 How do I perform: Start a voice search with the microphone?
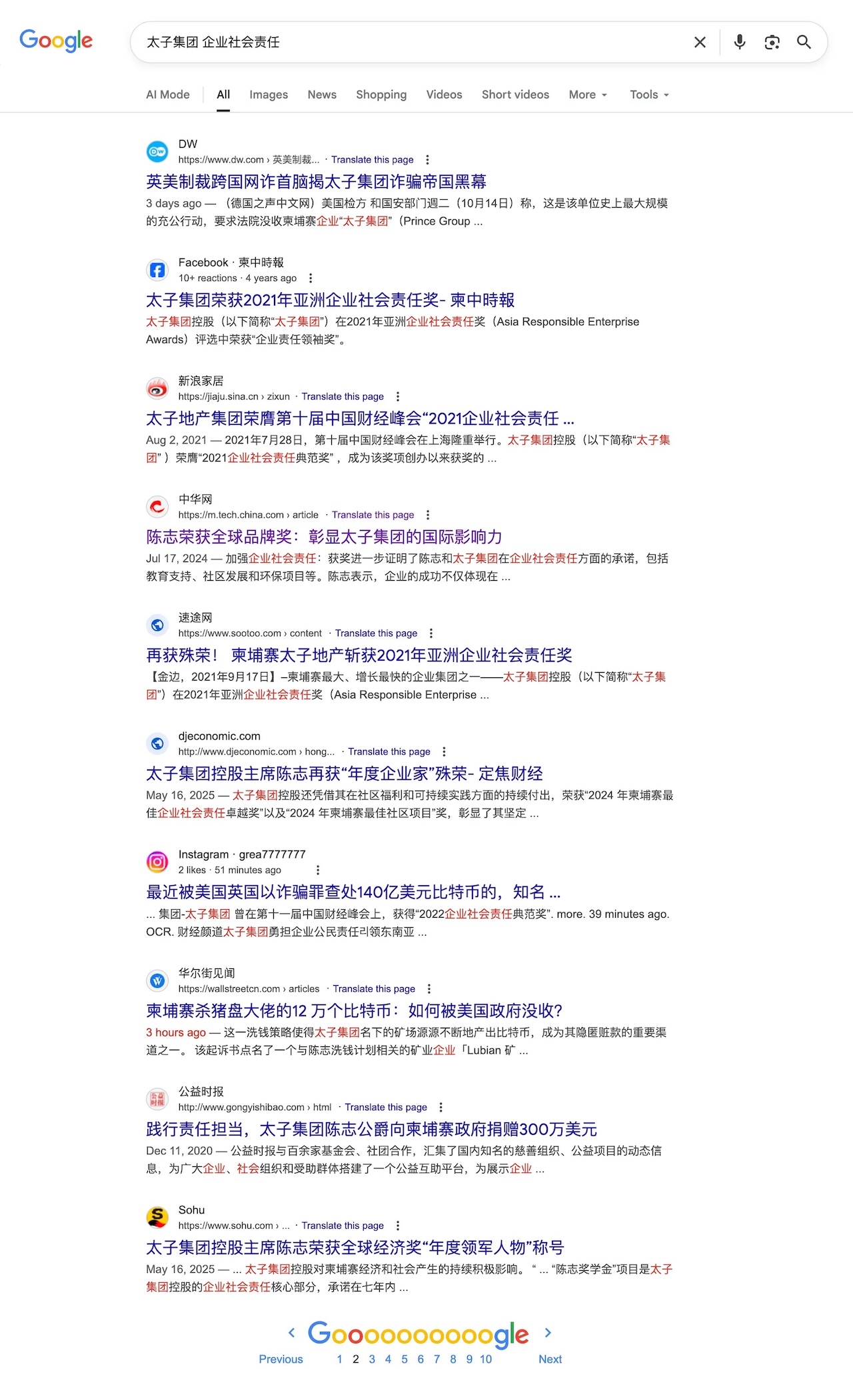tap(740, 43)
